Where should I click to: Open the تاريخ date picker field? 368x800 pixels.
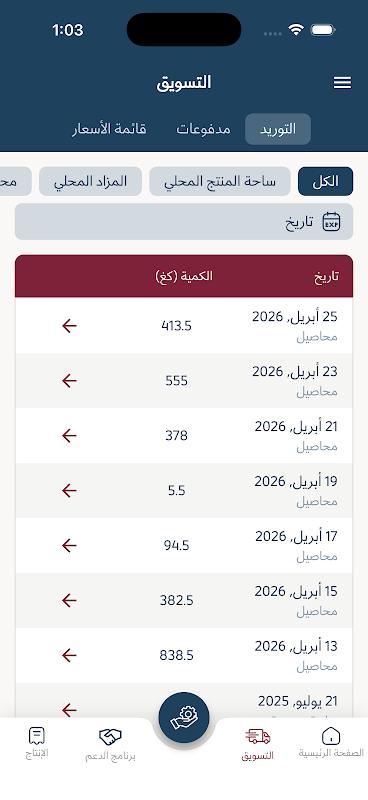(184, 222)
